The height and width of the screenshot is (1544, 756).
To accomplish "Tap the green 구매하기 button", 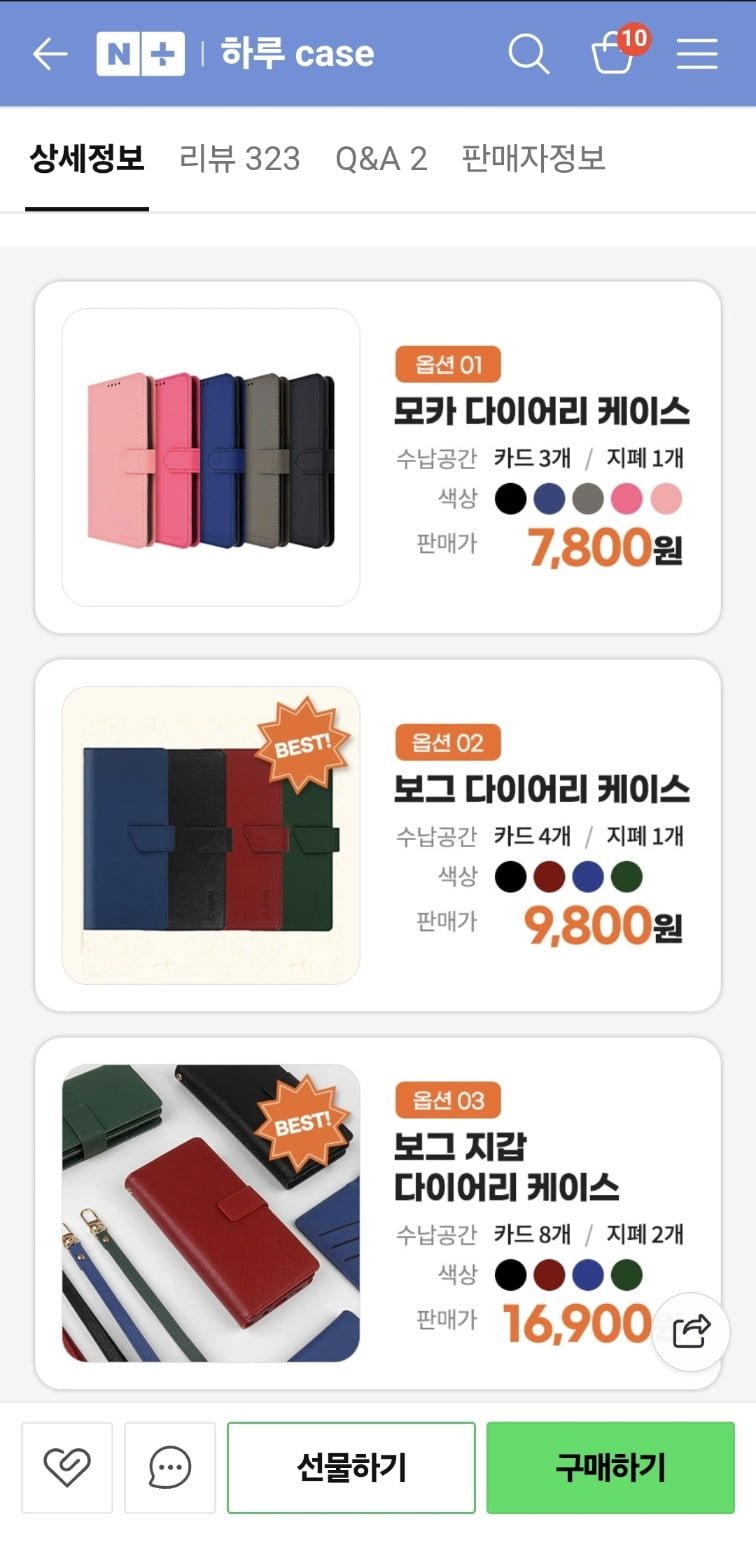I will (x=610, y=1467).
